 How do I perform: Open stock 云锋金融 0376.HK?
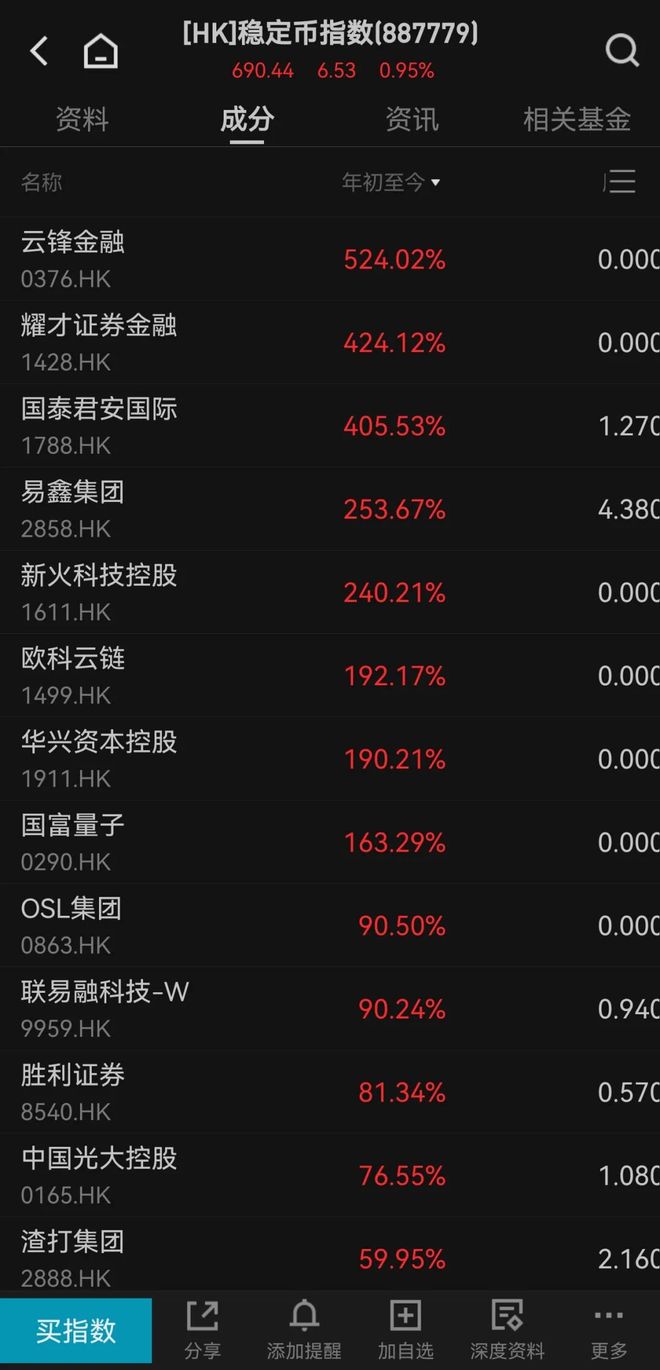330,260
